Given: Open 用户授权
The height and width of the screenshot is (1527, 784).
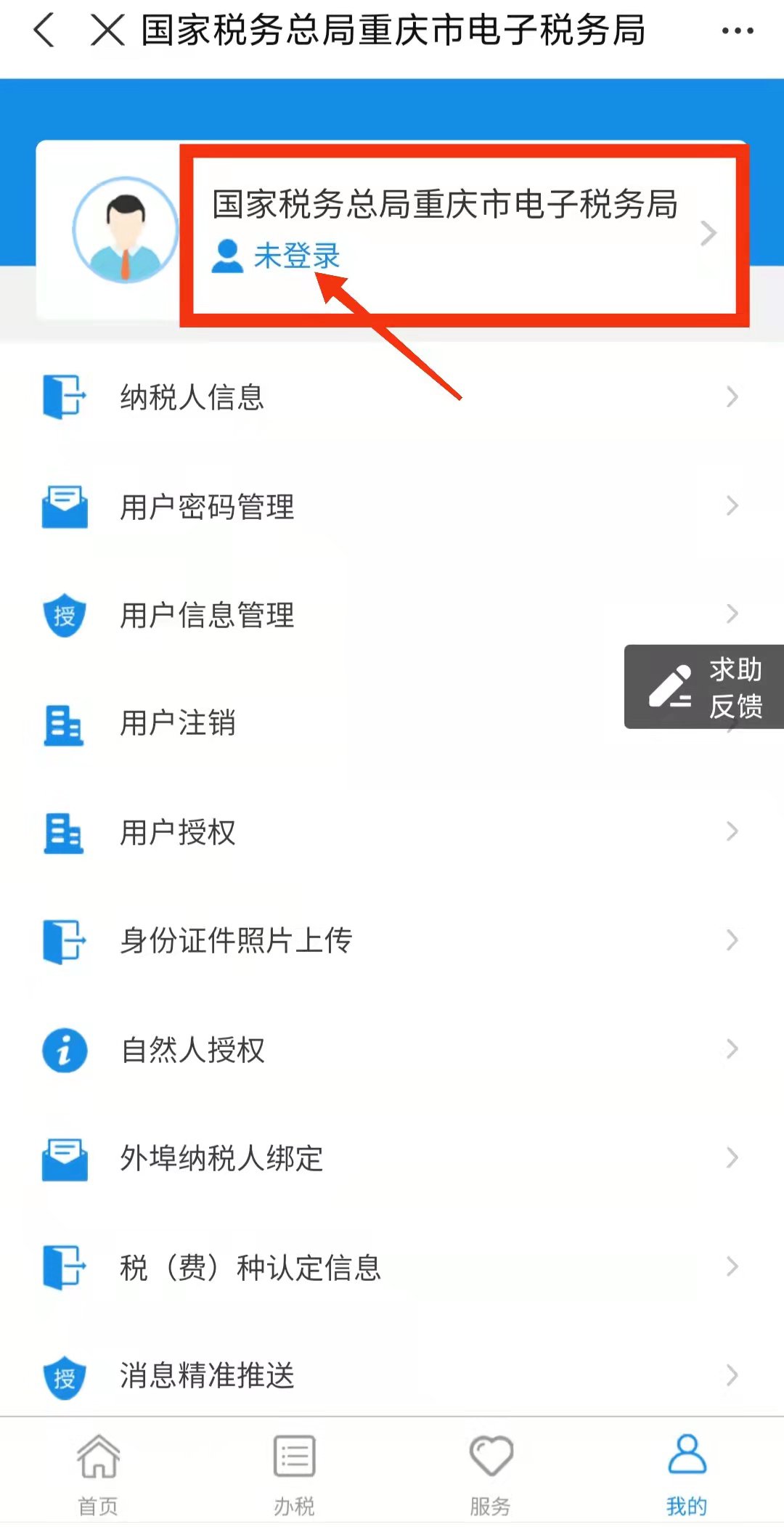Looking at the screenshot, I should (x=178, y=832).
